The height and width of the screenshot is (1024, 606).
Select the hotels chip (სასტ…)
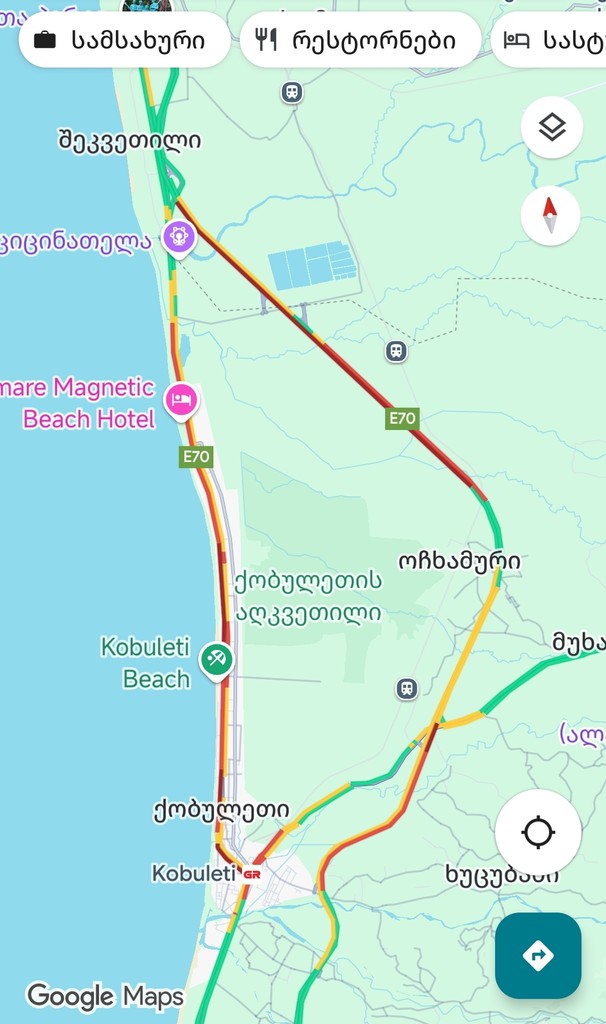point(555,40)
